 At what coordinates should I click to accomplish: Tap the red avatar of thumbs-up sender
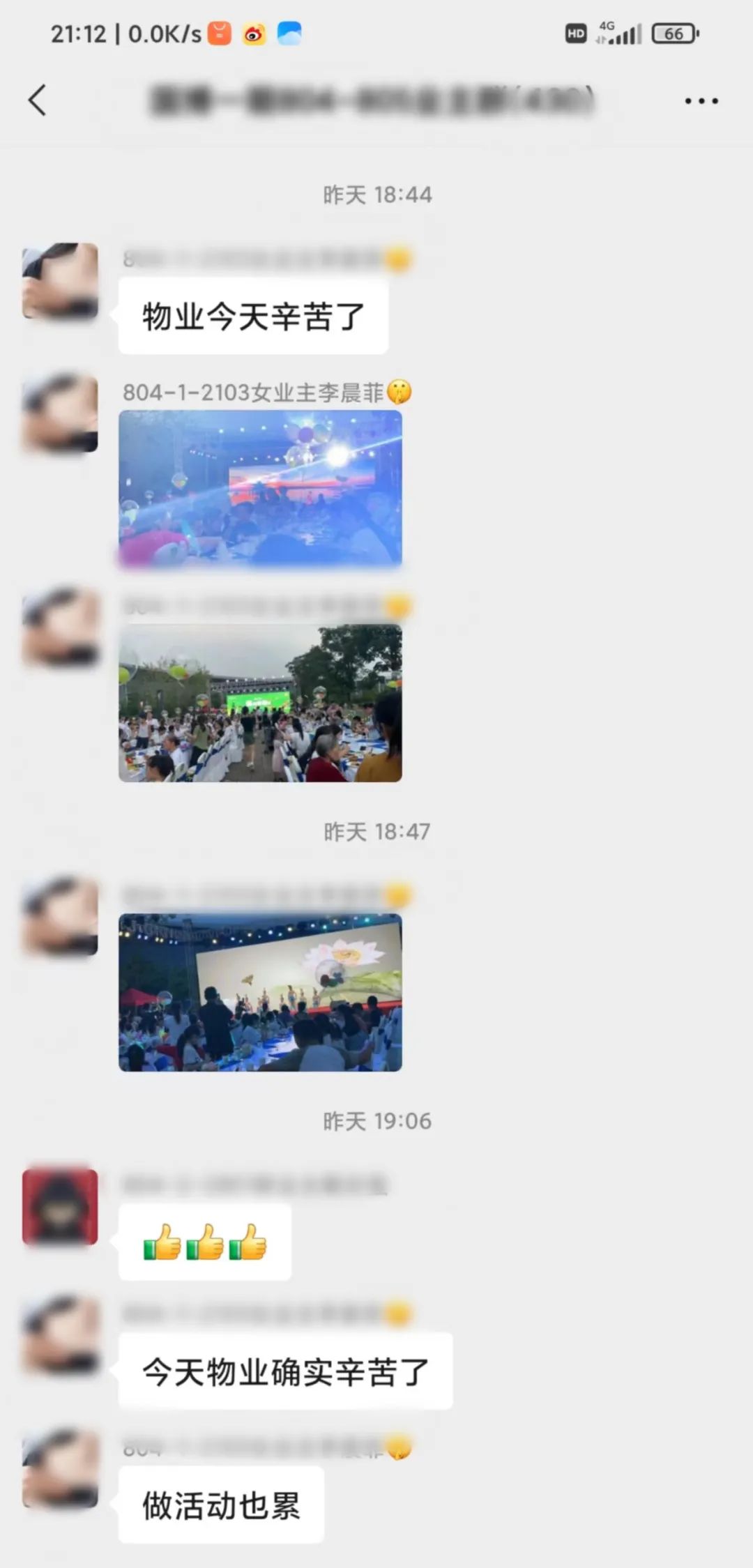point(60,1207)
